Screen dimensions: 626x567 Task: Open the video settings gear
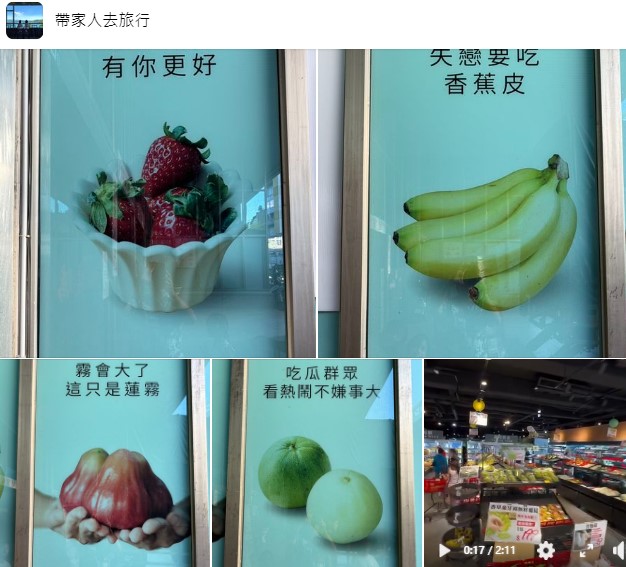545,550
